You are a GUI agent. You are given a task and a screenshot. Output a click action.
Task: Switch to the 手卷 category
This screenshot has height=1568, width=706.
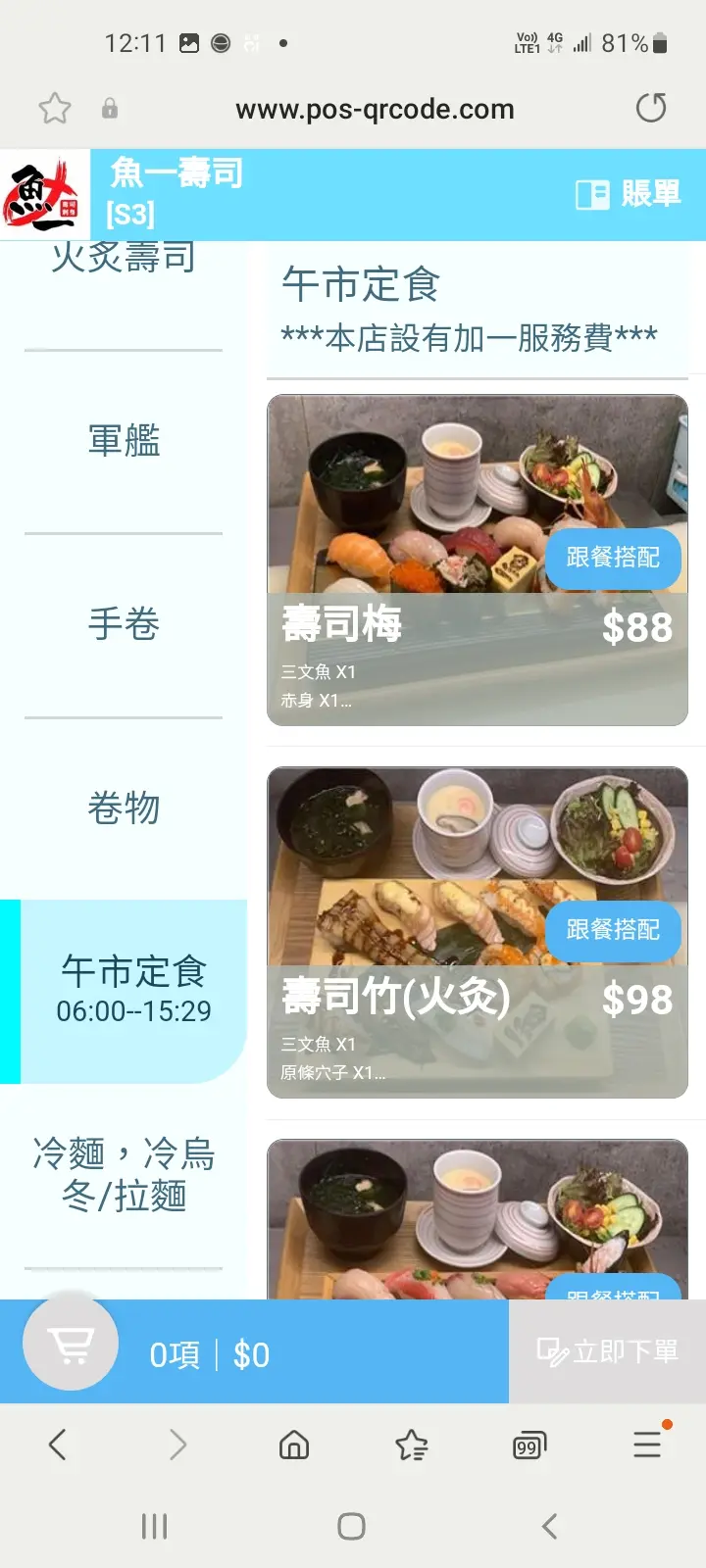click(x=124, y=624)
